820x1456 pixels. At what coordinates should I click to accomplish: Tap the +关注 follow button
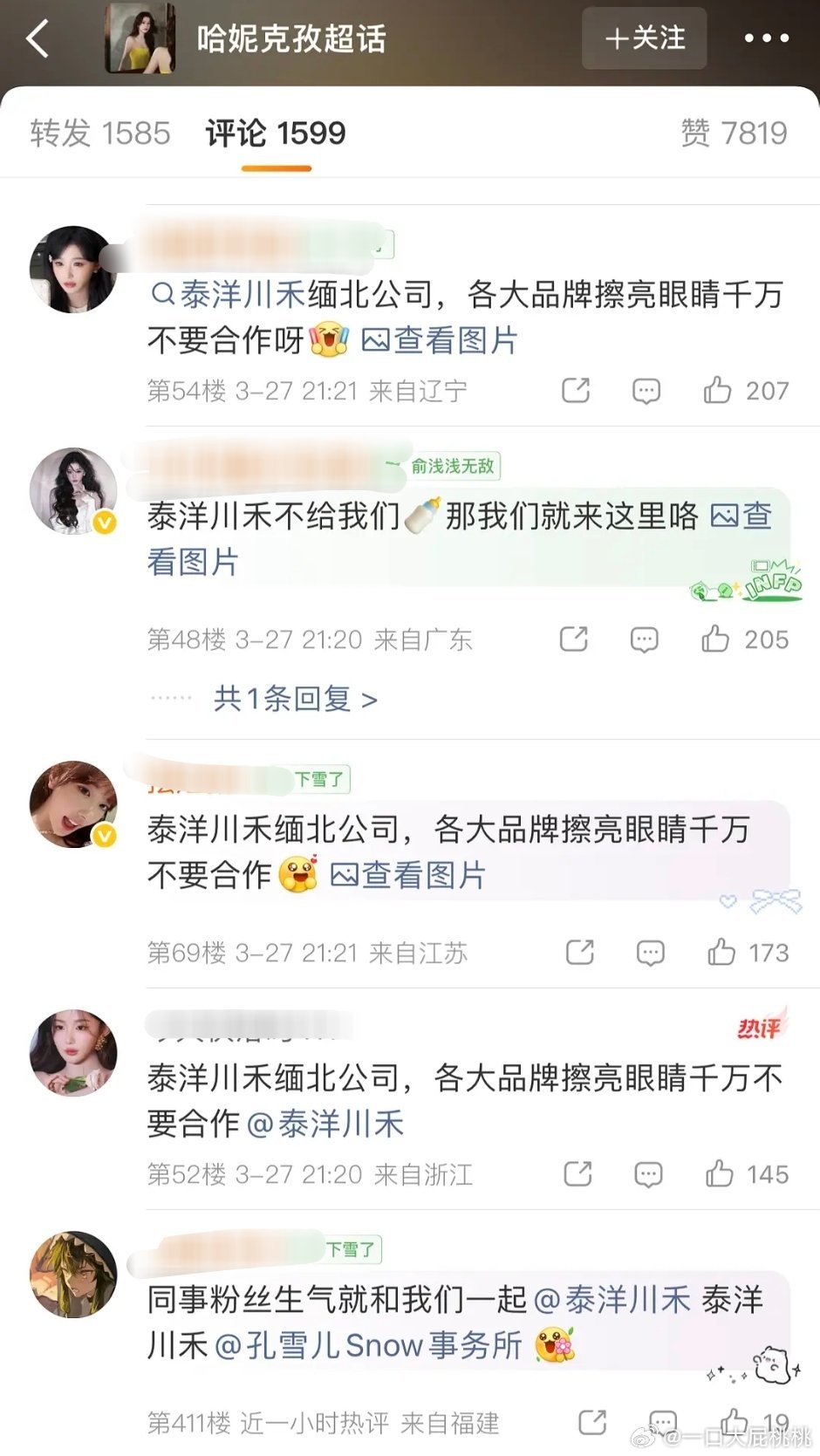pyautogui.click(x=644, y=38)
